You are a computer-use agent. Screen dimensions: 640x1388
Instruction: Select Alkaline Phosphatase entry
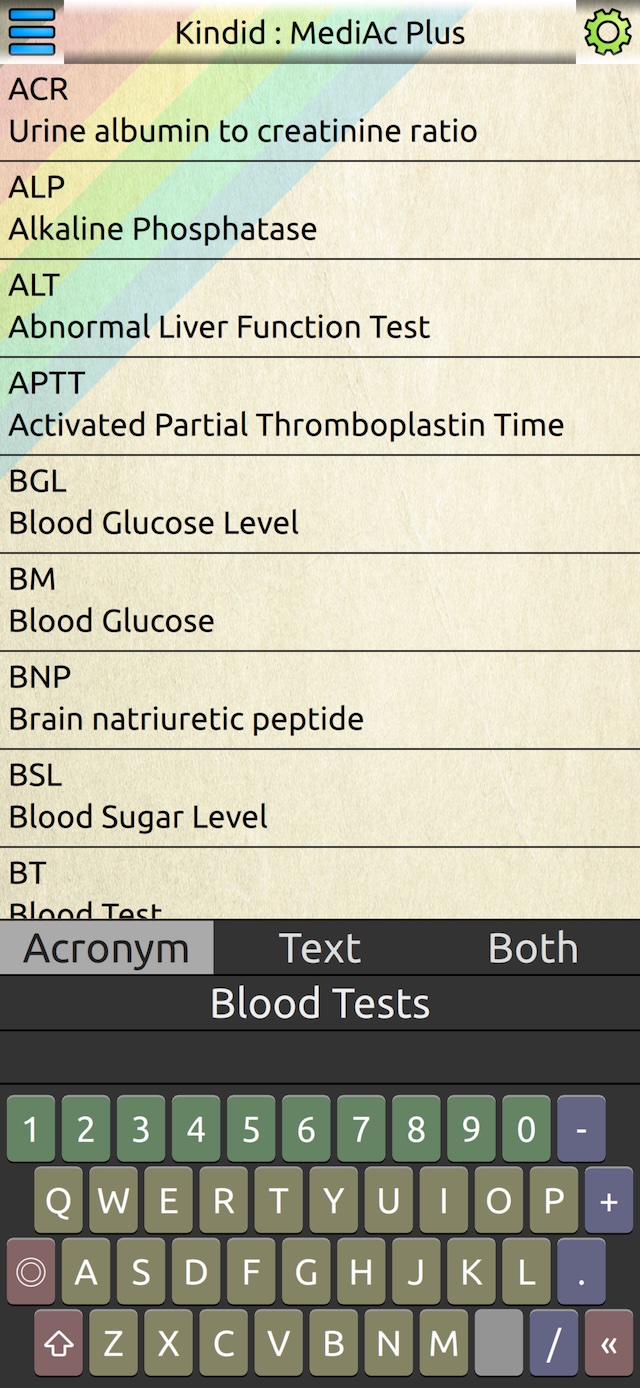(x=320, y=209)
